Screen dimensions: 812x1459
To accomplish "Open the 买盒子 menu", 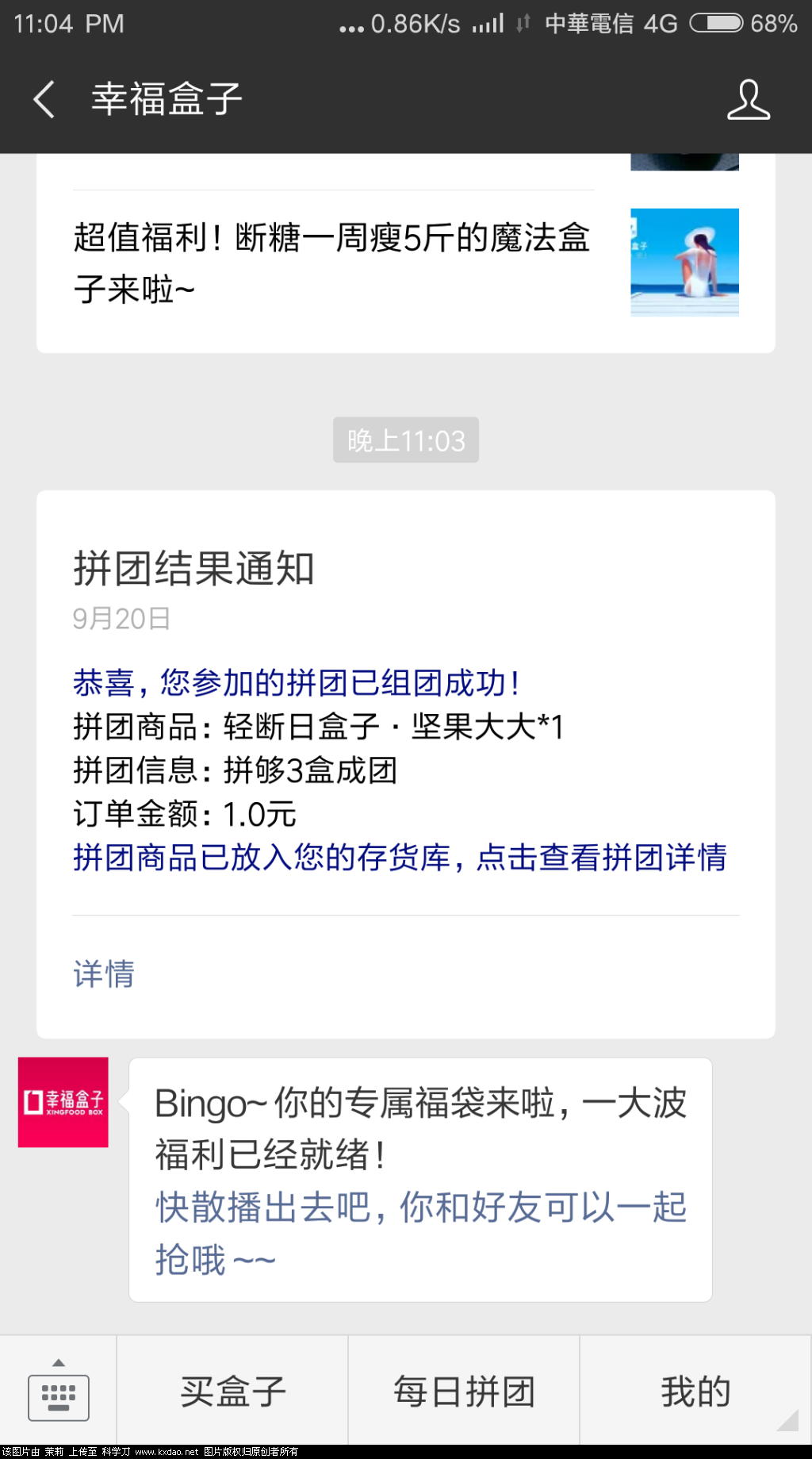I will click(x=231, y=1390).
